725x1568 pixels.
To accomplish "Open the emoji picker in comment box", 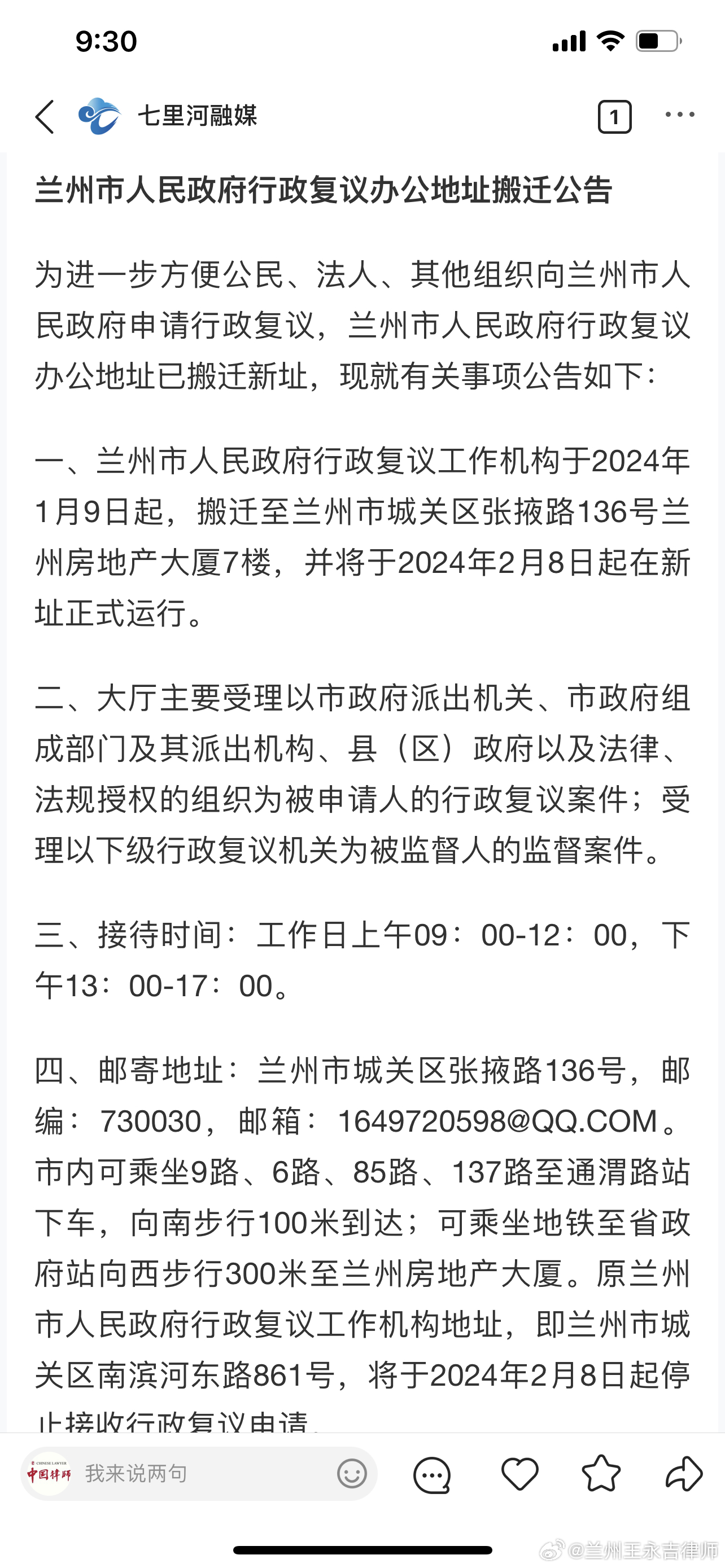I will [x=352, y=1474].
